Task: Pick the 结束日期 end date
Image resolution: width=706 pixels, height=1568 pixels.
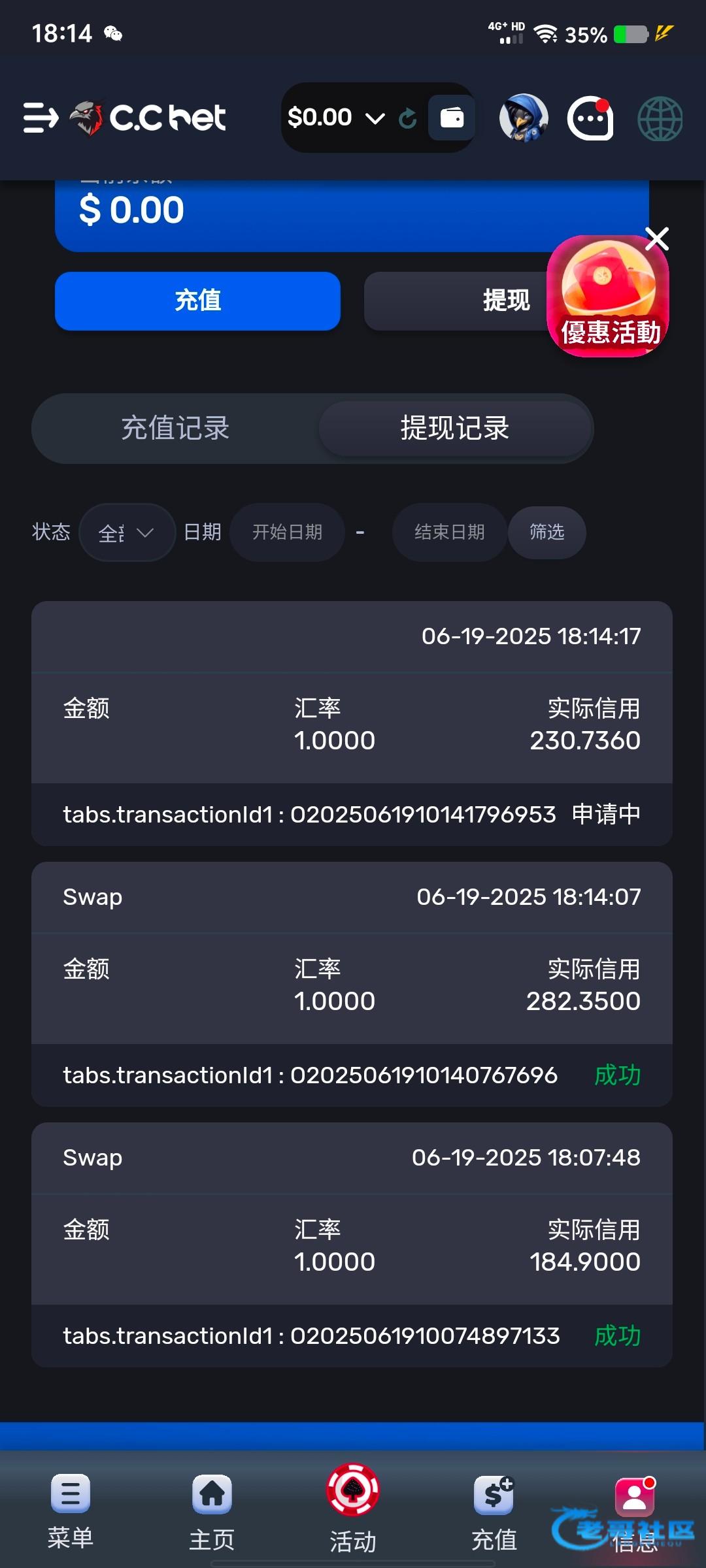Action: pyautogui.click(x=449, y=532)
